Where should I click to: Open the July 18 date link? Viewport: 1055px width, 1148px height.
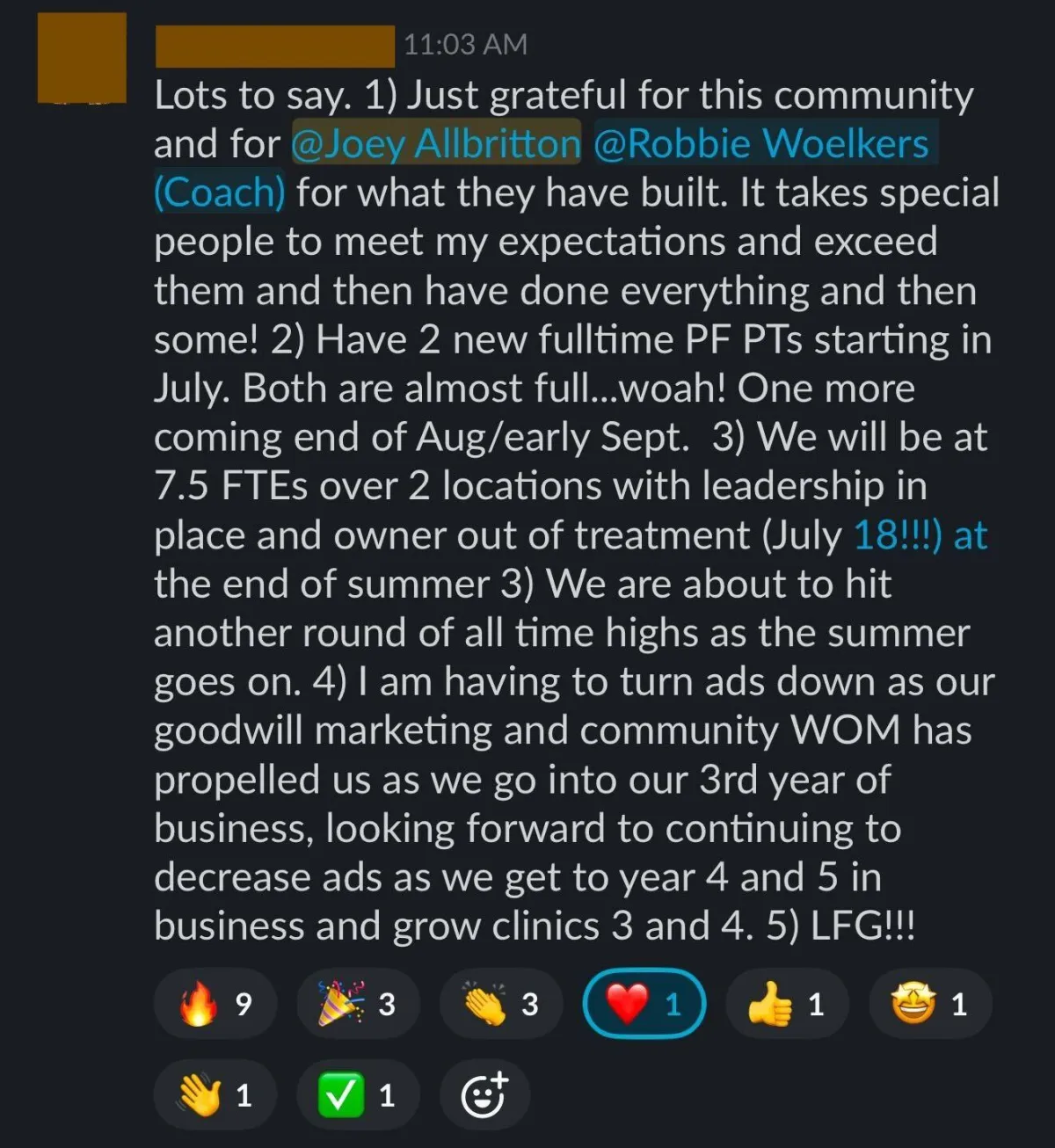[x=920, y=535]
